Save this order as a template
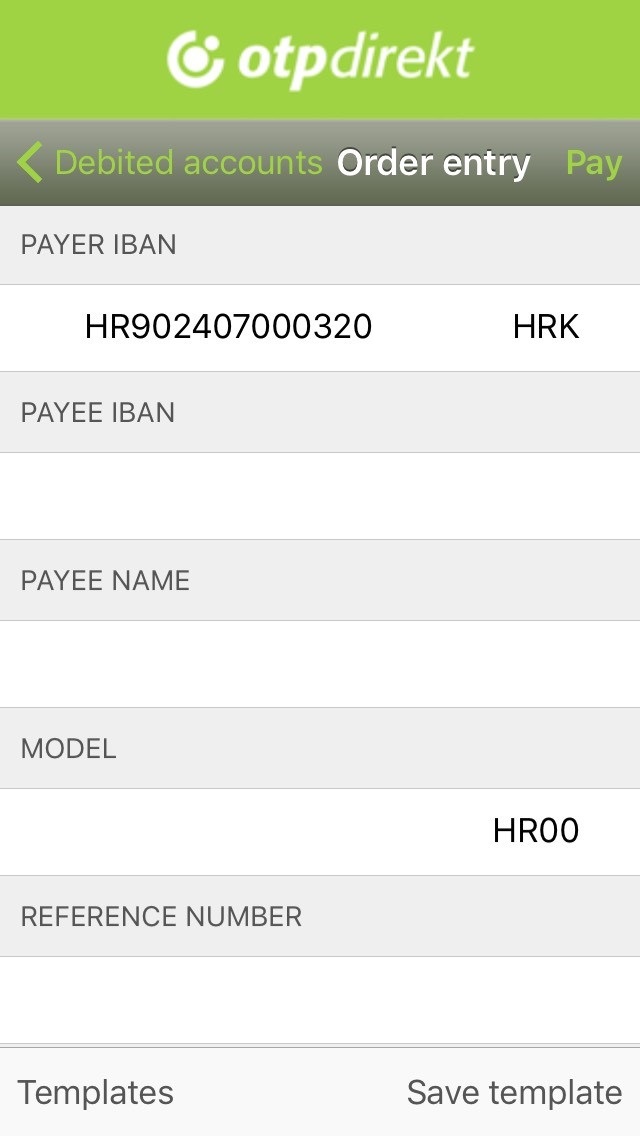The height and width of the screenshot is (1136, 640). tap(514, 1092)
